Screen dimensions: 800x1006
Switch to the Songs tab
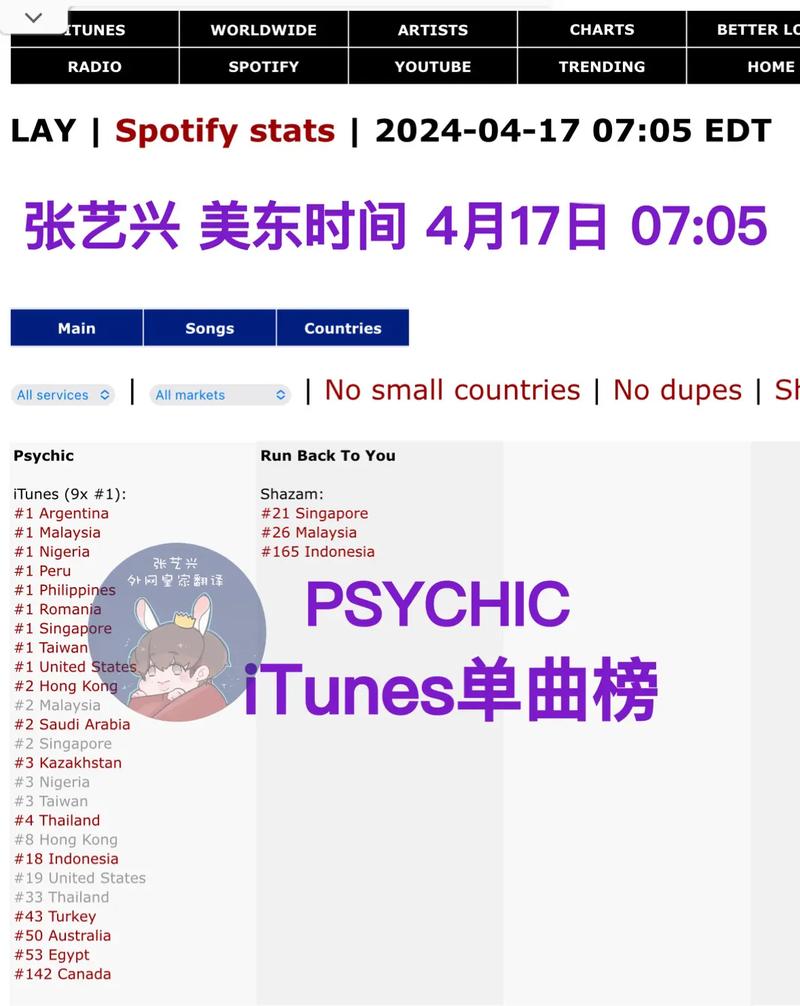209,328
